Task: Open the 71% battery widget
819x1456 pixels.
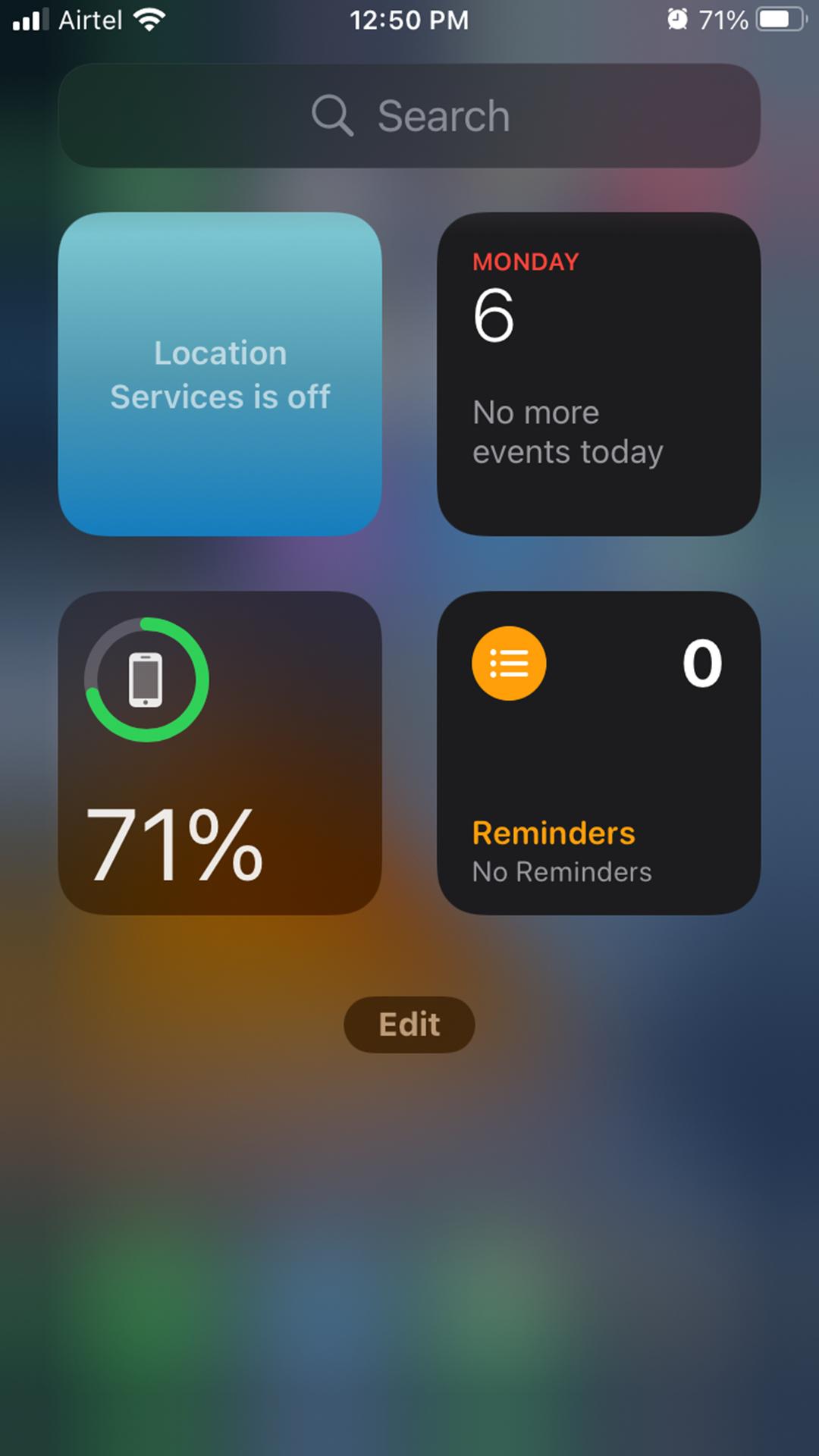Action: (220, 753)
